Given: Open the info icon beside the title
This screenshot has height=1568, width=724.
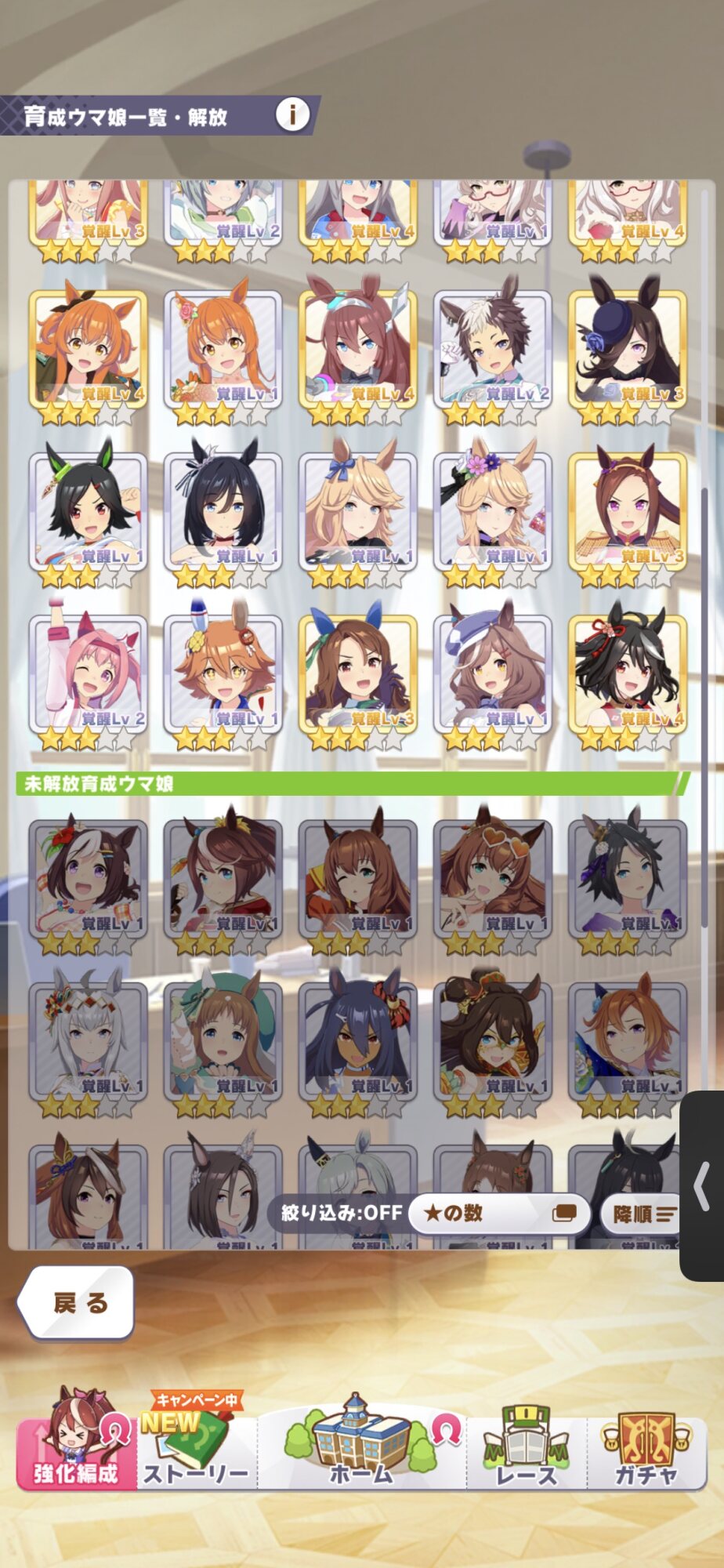Looking at the screenshot, I should 292,116.
